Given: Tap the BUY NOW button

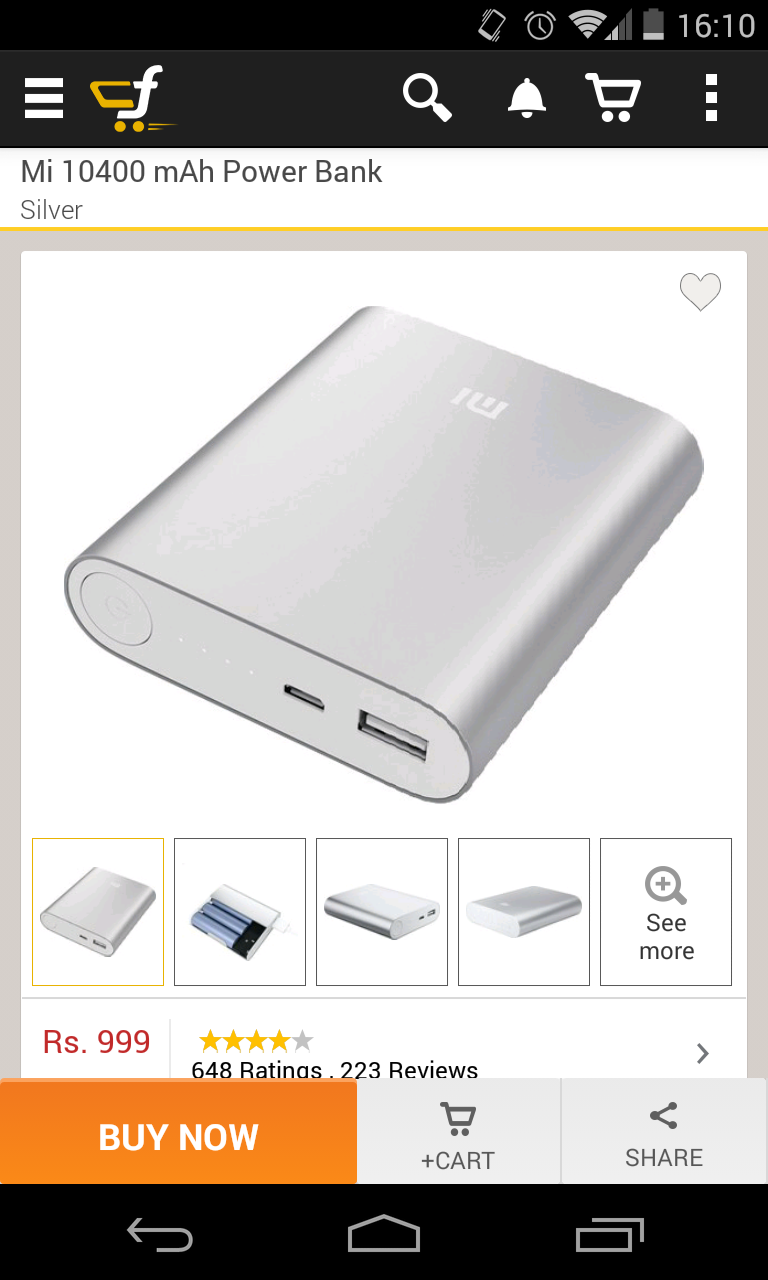Looking at the screenshot, I should click(178, 1136).
